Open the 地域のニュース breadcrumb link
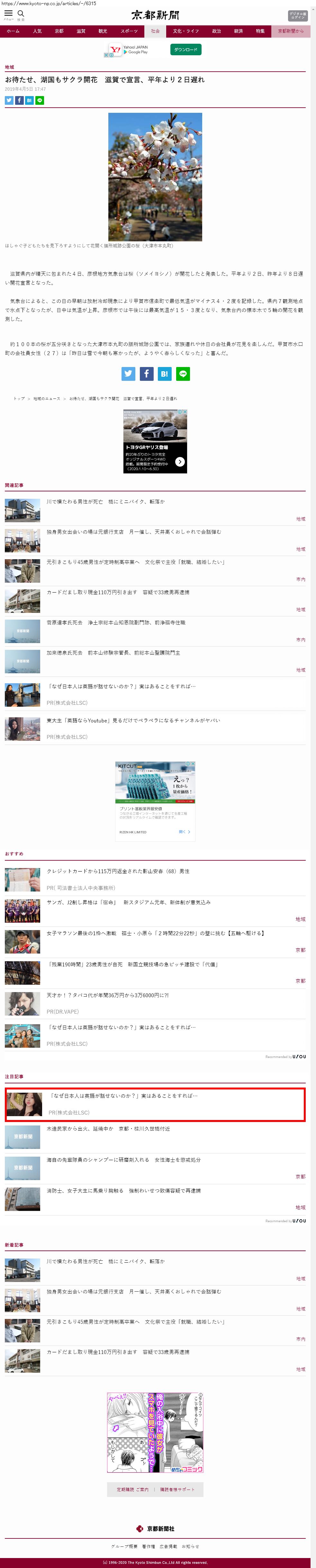Screen dimensions: 316x1568 (x=47, y=399)
